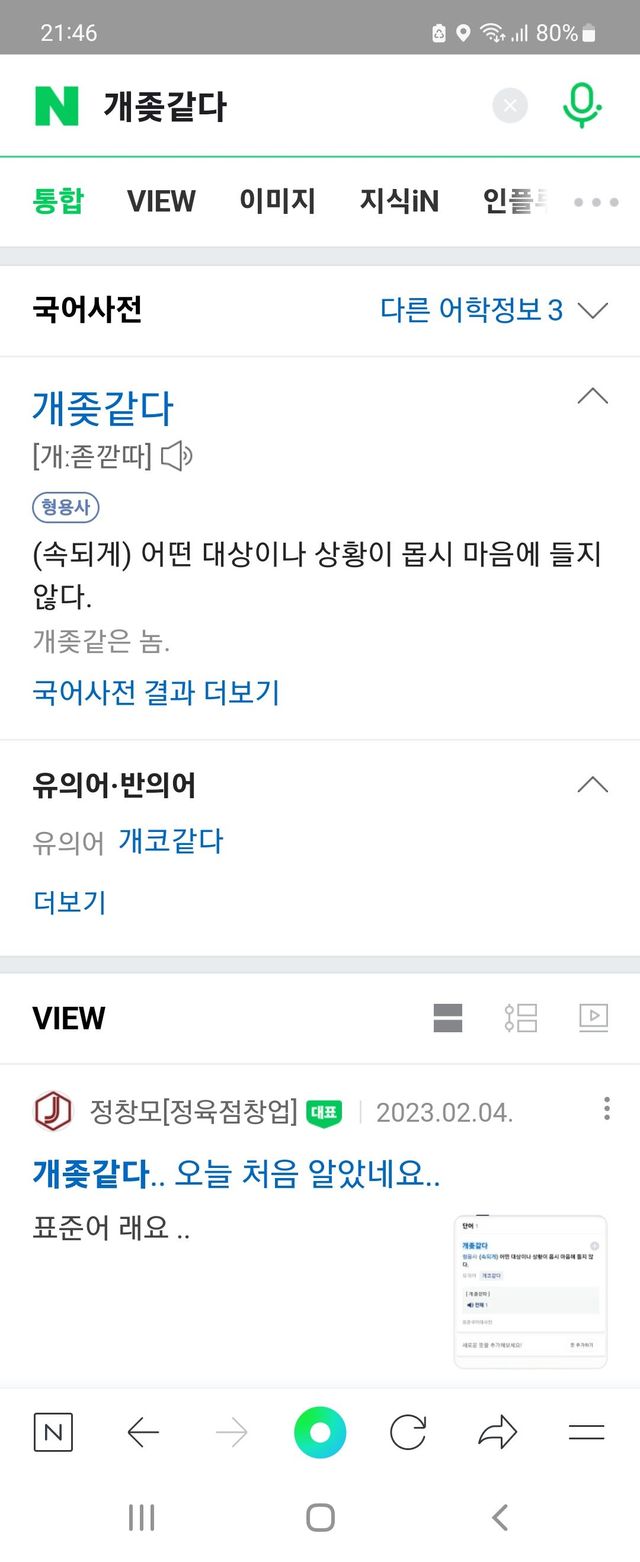Screen dimensions: 640x1562
Task: Reload the current page
Action: point(408,1433)
